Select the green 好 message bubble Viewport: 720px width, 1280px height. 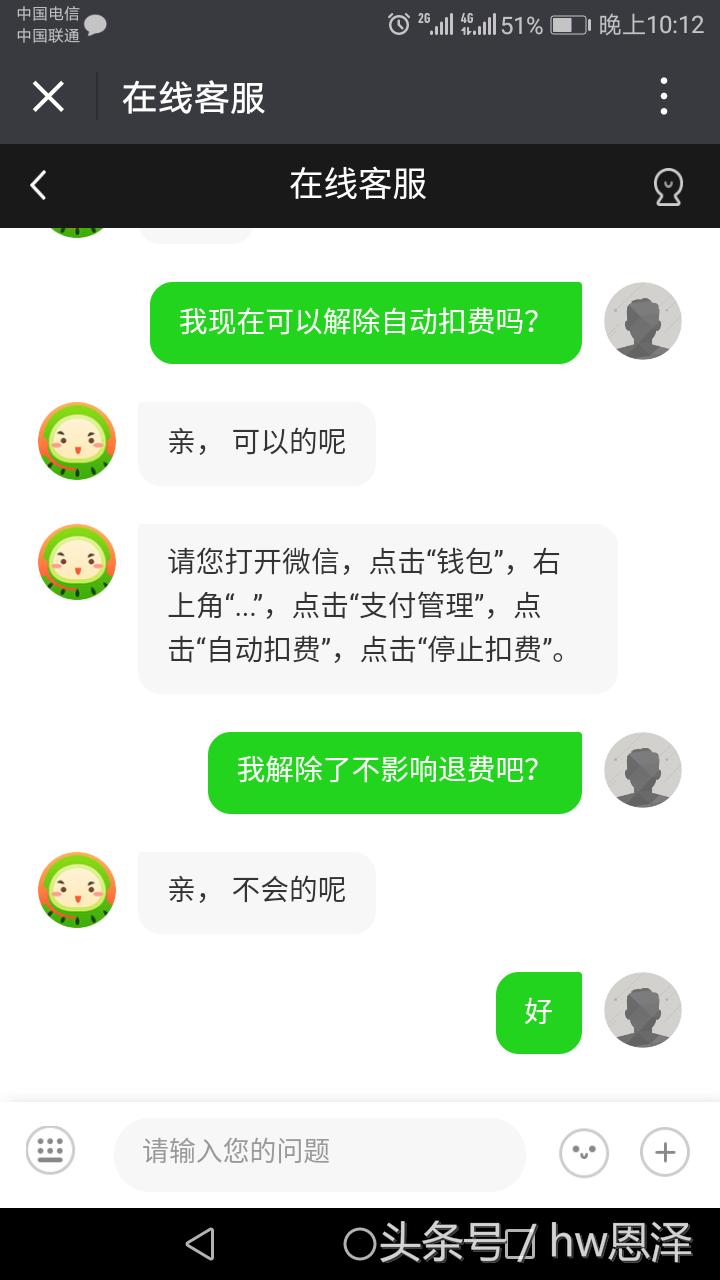(538, 1011)
